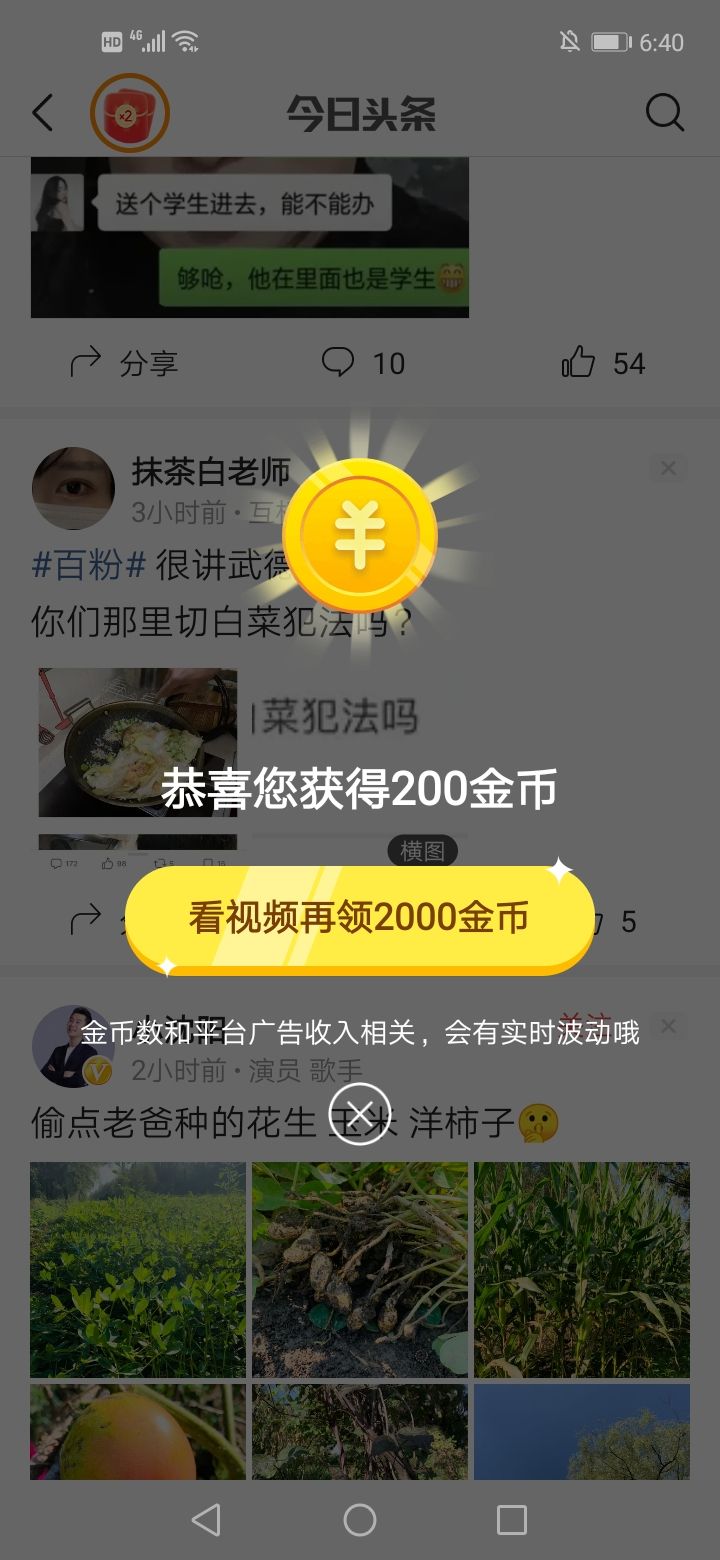
Task: Open the peanut harvest photo thumbnail
Action: click(359, 1268)
